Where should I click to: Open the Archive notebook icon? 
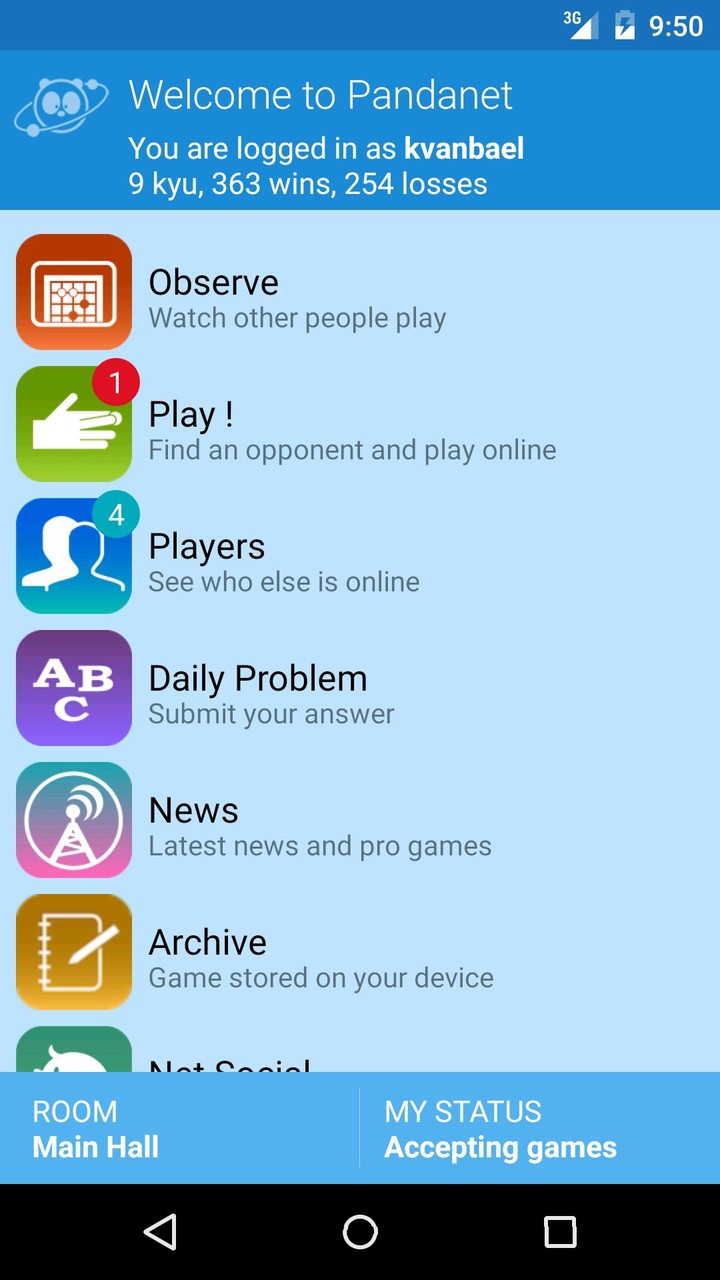[x=73, y=952]
